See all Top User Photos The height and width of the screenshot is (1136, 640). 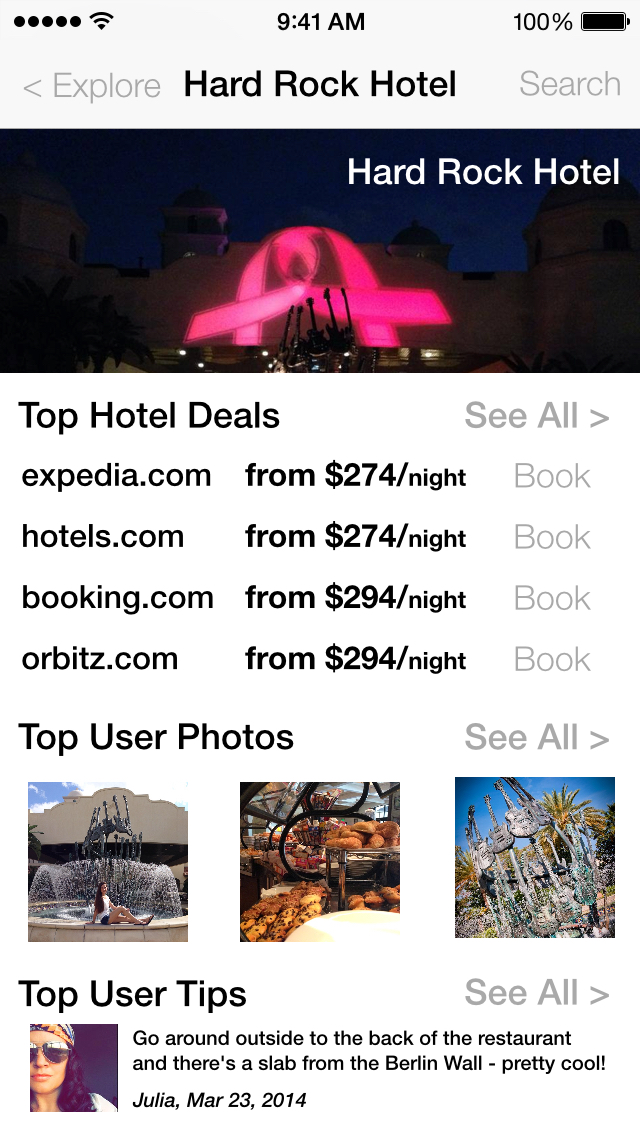click(x=536, y=738)
